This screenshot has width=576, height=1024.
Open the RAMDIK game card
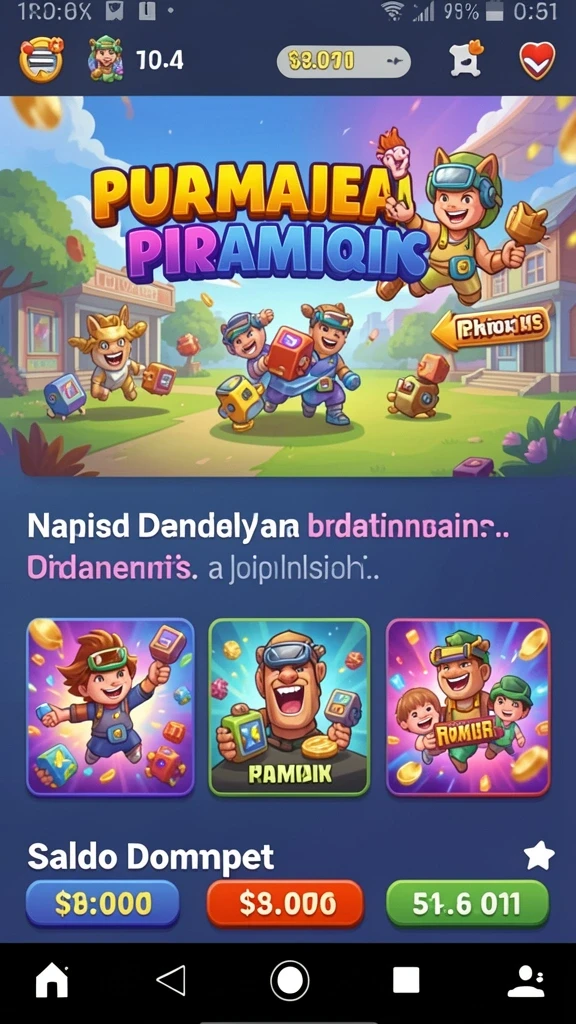click(289, 707)
